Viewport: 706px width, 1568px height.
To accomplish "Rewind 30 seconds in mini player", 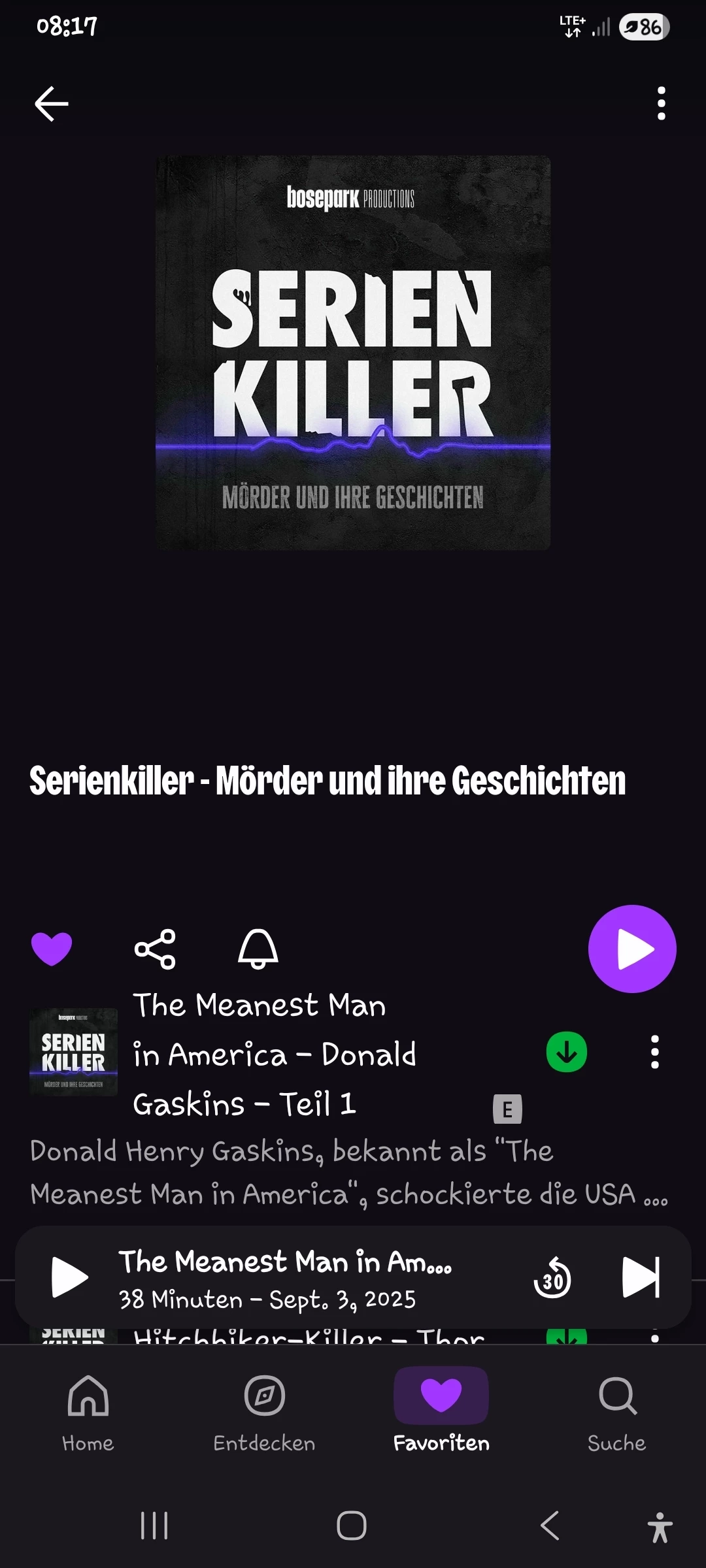I will pos(552,1277).
